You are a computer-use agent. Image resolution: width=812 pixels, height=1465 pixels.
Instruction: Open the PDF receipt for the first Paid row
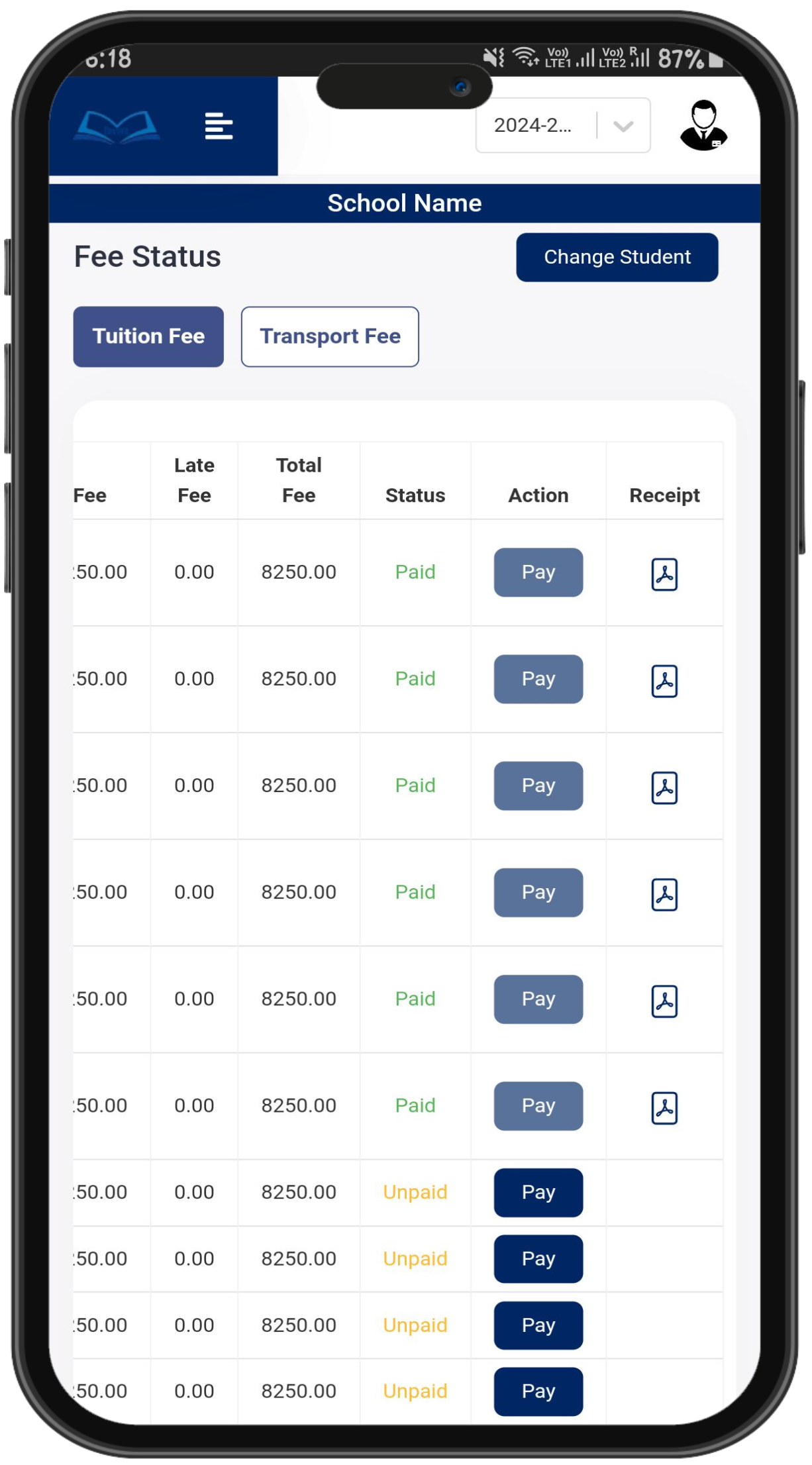click(x=664, y=574)
